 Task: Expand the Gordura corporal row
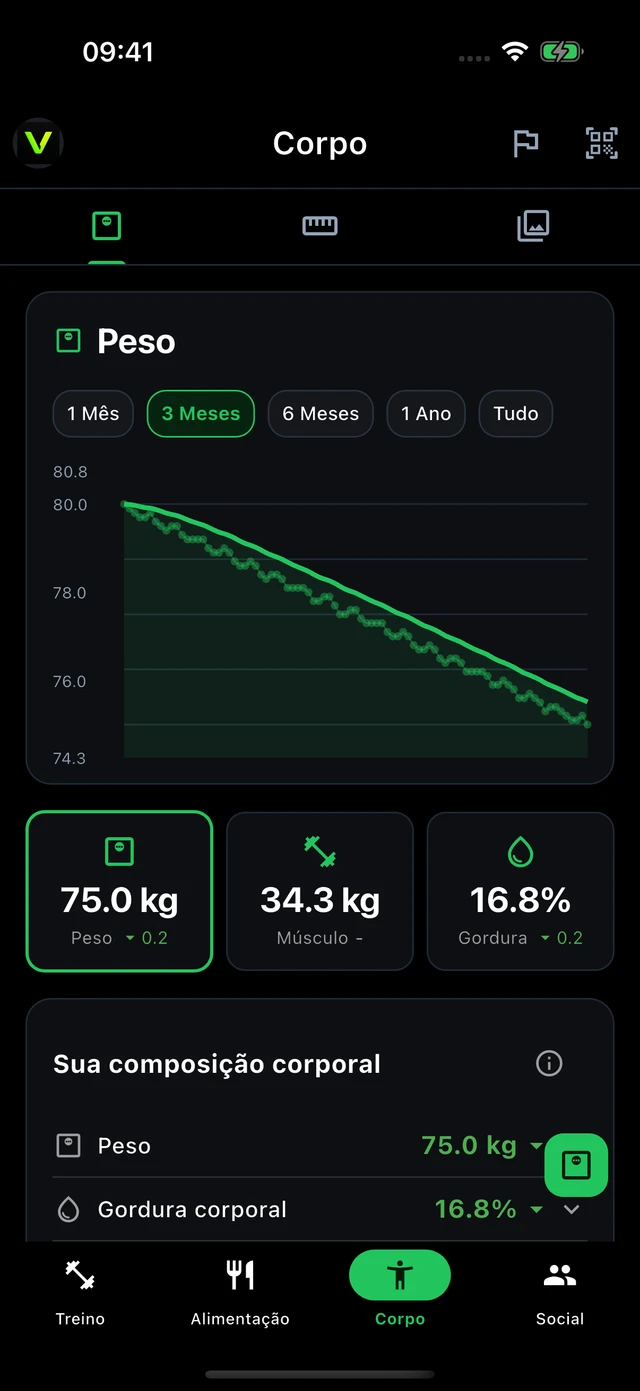[319, 1209]
